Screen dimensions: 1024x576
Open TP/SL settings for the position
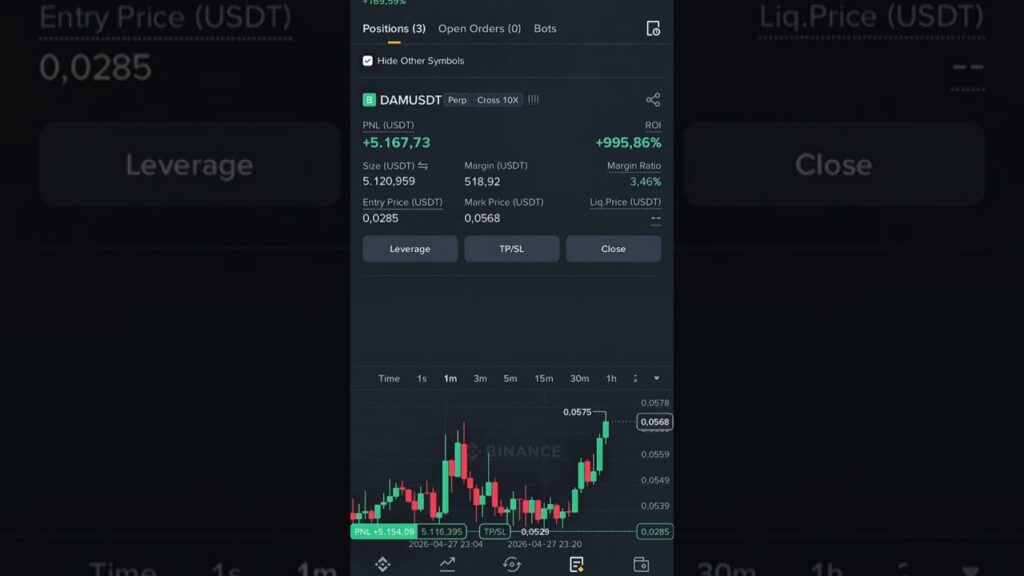click(511, 249)
